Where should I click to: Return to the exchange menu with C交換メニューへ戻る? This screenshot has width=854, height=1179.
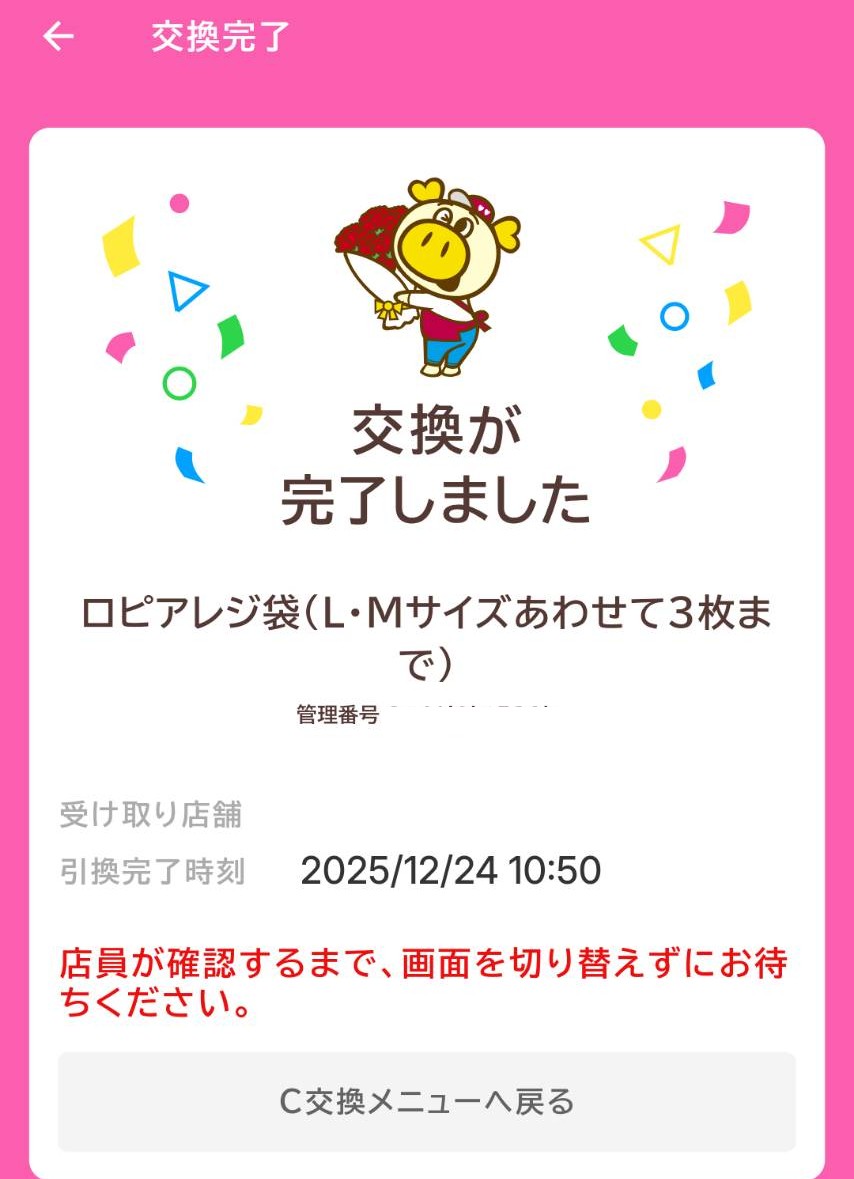click(x=426, y=1101)
